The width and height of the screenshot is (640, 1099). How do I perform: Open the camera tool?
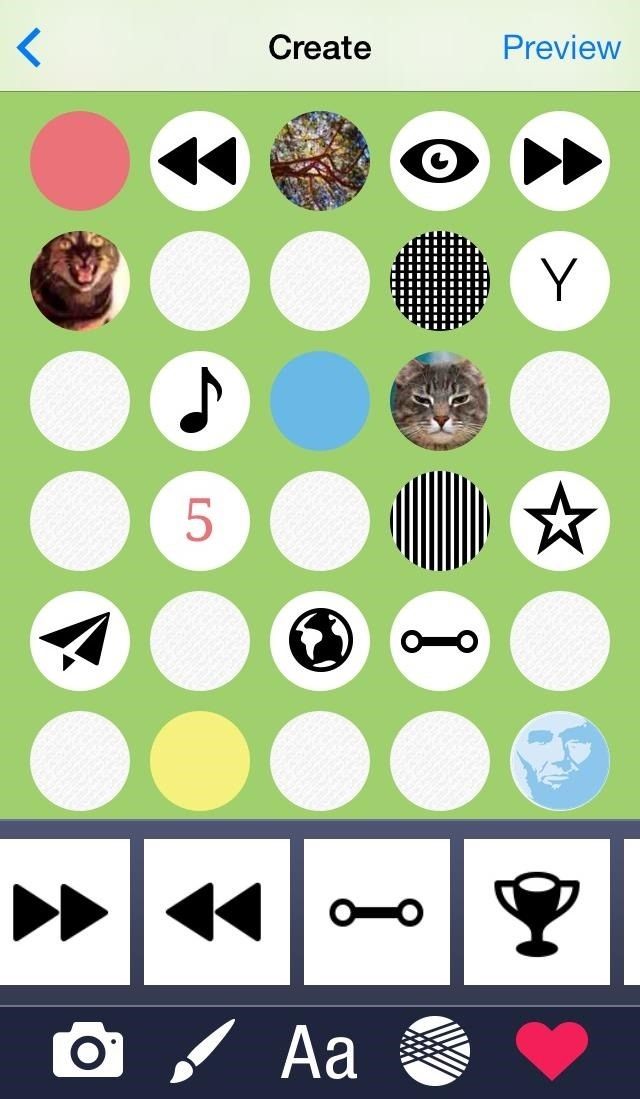click(88, 1051)
